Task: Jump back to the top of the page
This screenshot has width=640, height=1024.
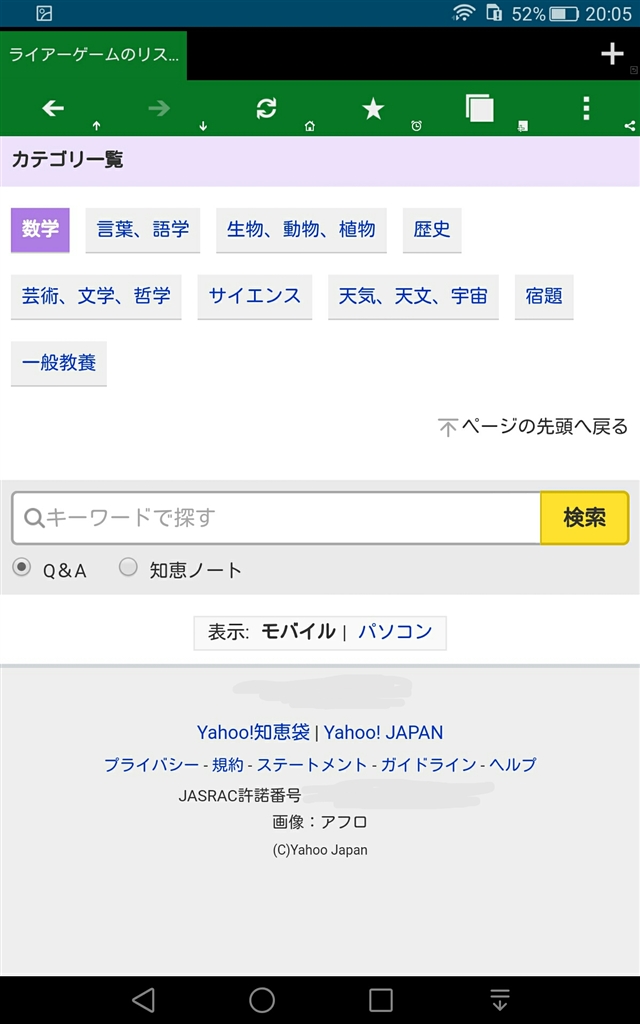Action: tap(534, 427)
